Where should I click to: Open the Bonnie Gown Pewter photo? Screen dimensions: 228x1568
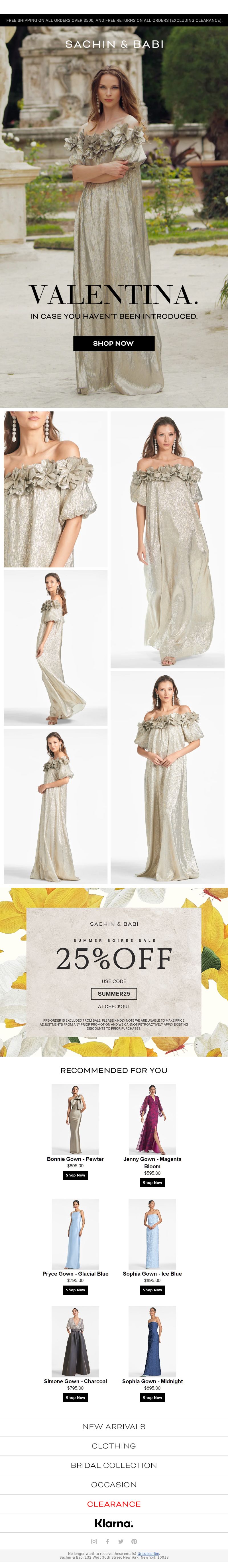[x=76, y=1119]
